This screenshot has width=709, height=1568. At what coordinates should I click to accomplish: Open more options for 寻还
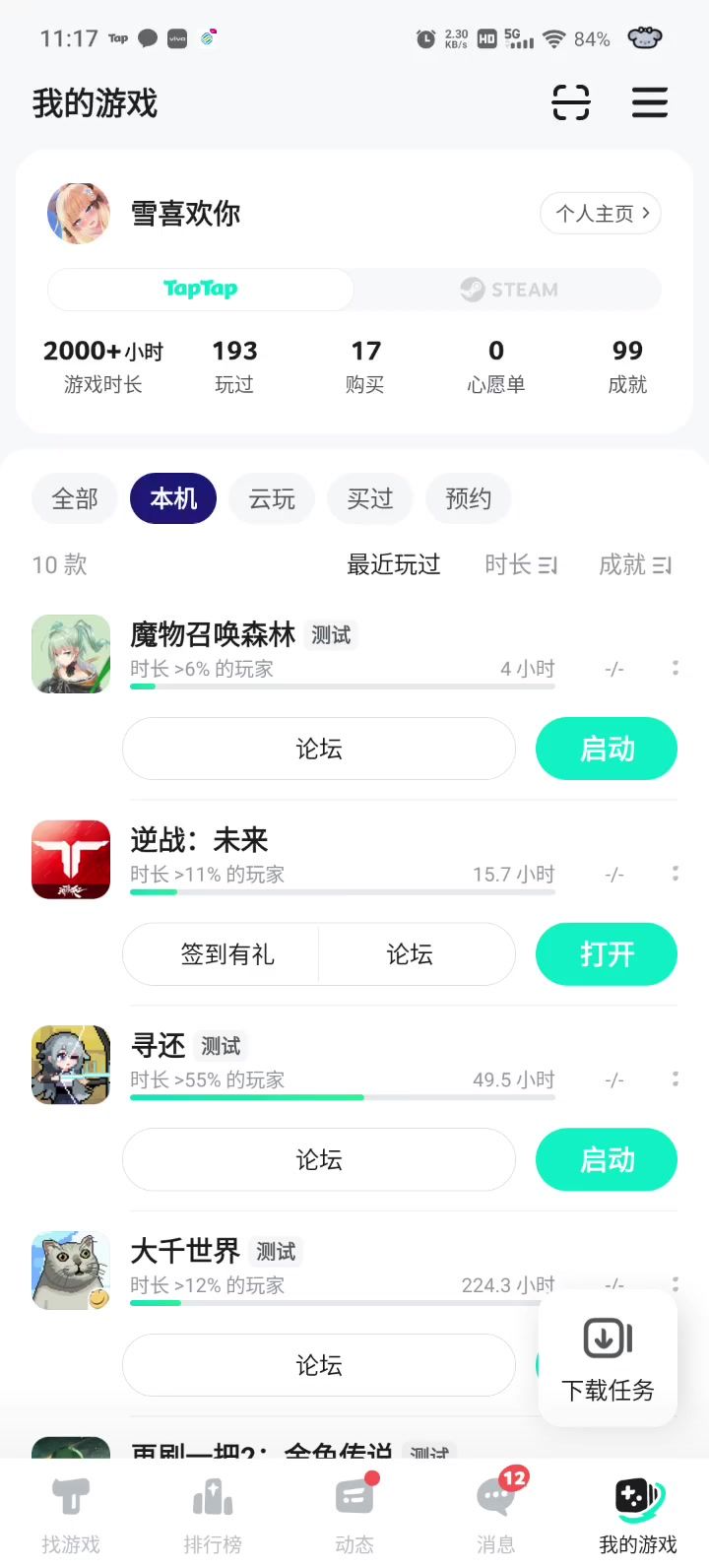tap(676, 1078)
